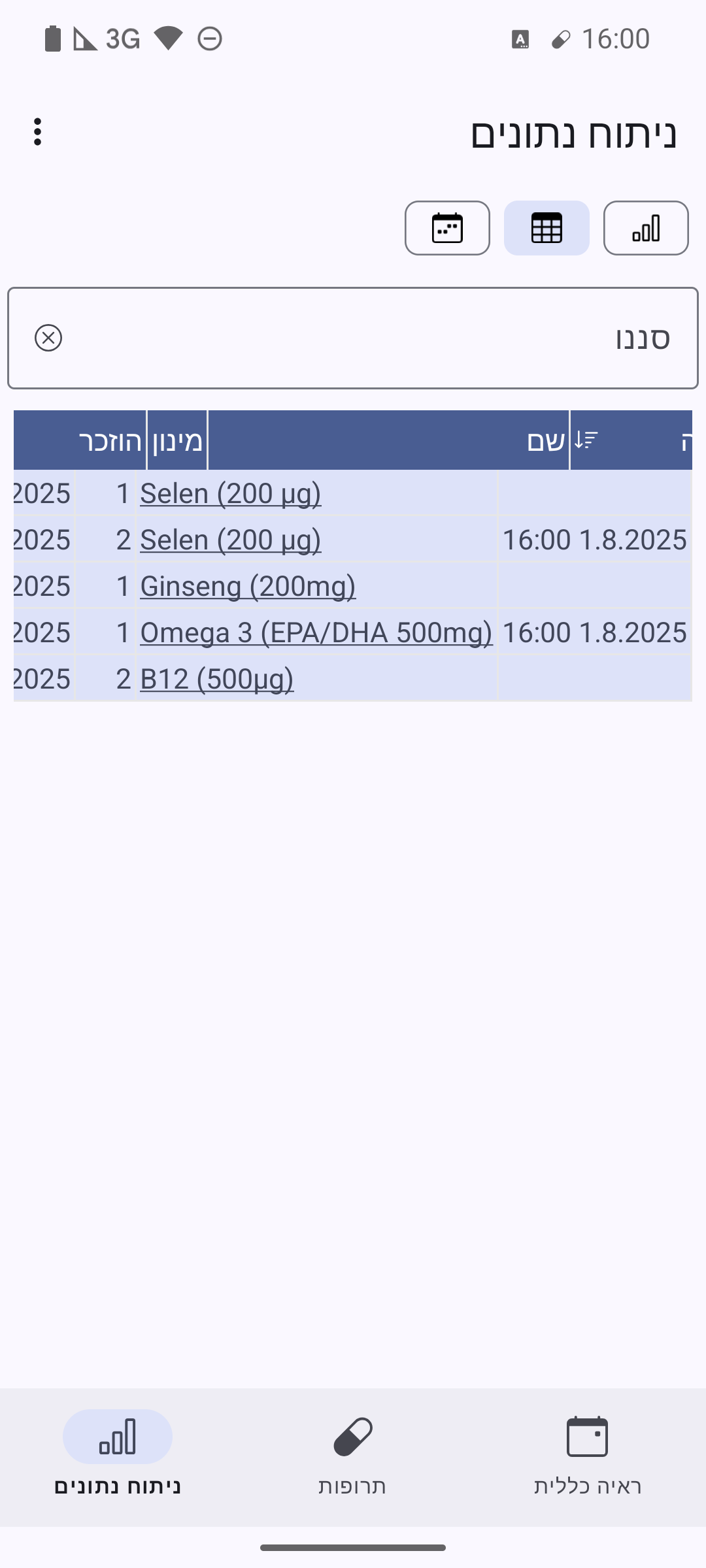Open the Selen link in the 16:00 1.8.2025 row
This screenshot has width=706, height=1568.
click(230, 540)
